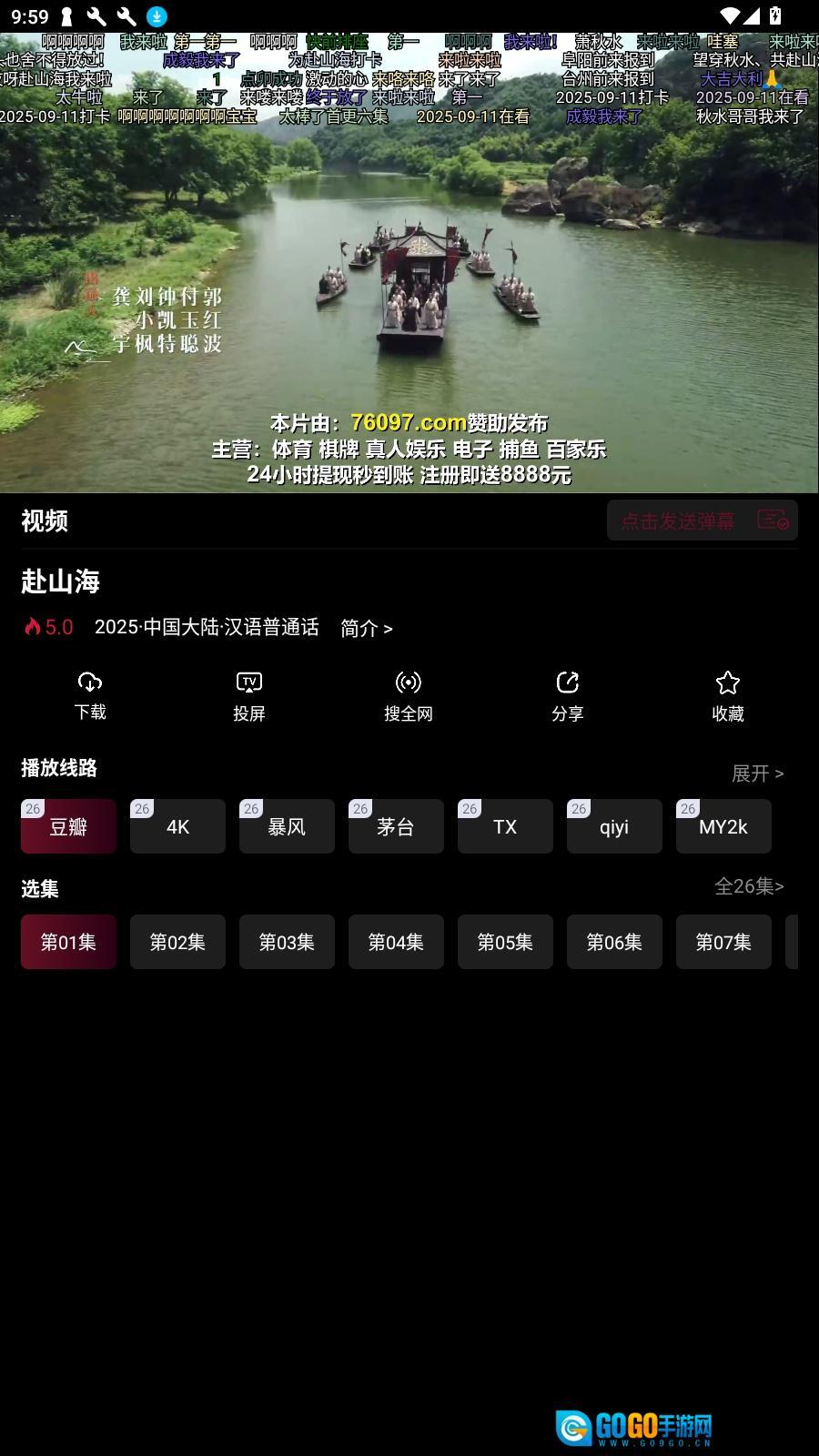Image resolution: width=819 pixels, height=1456 pixels.
Task: Add the show to favorites with 收藏
Action: (728, 696)
